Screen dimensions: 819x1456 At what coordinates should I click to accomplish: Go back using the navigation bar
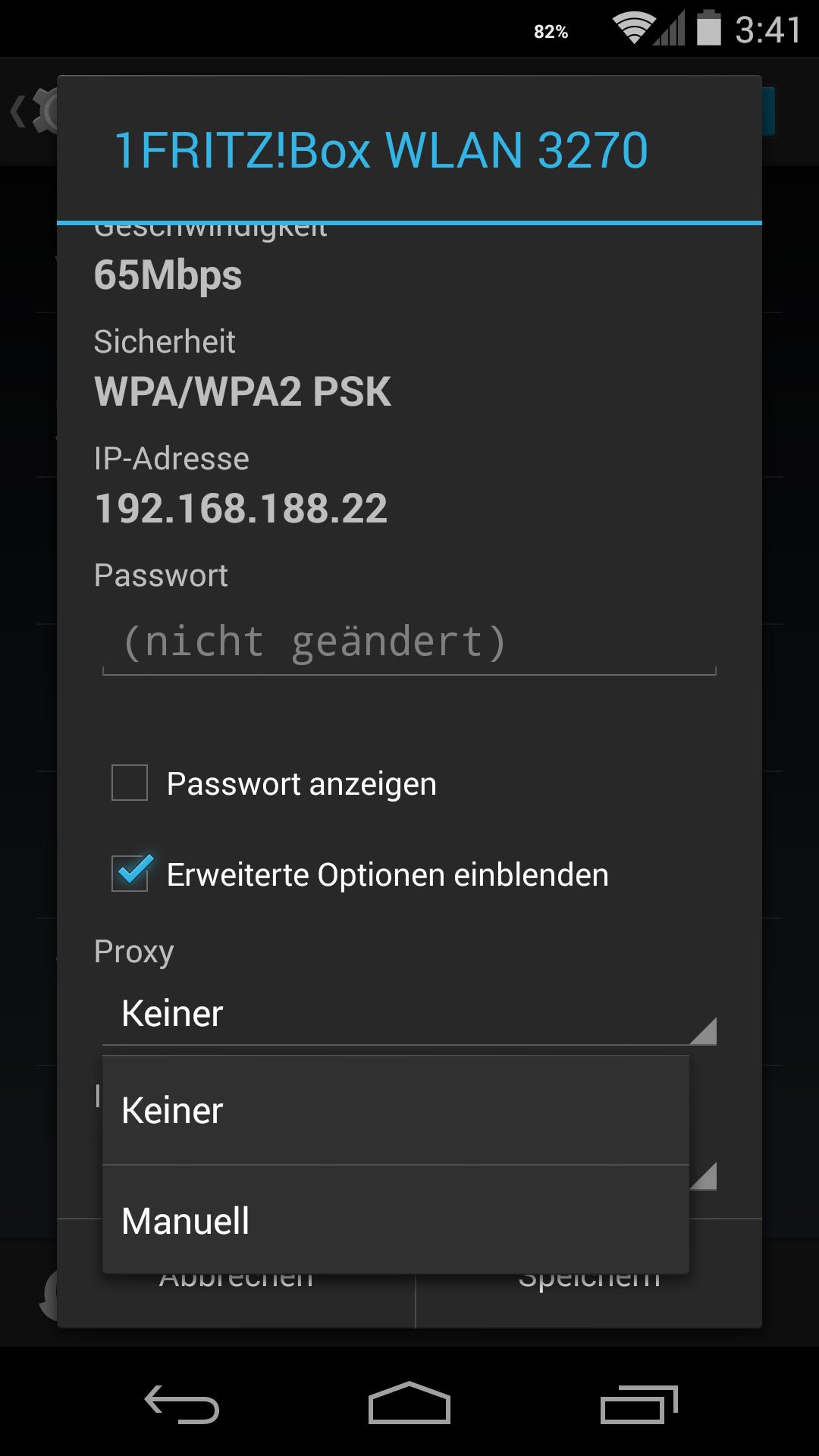click(182, 1404)
